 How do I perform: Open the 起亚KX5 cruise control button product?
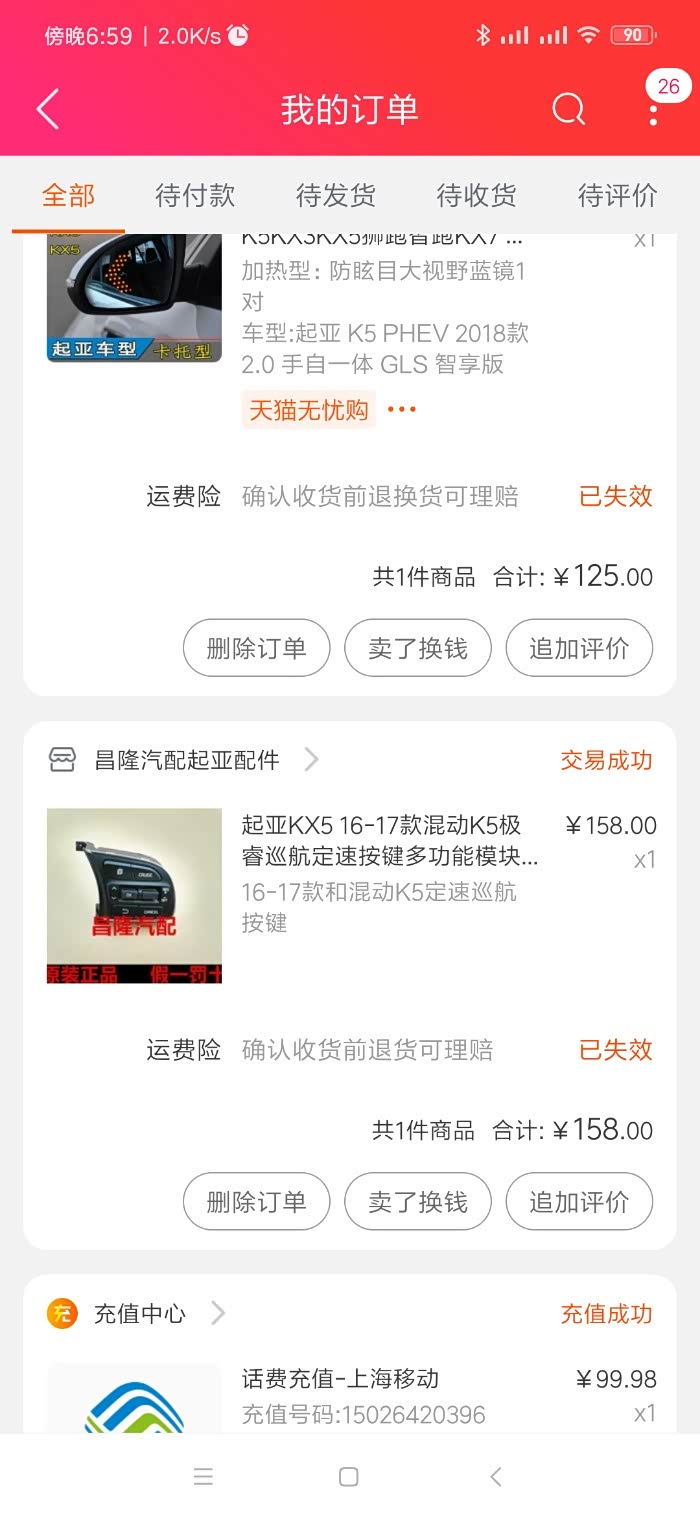click(390, 840)
